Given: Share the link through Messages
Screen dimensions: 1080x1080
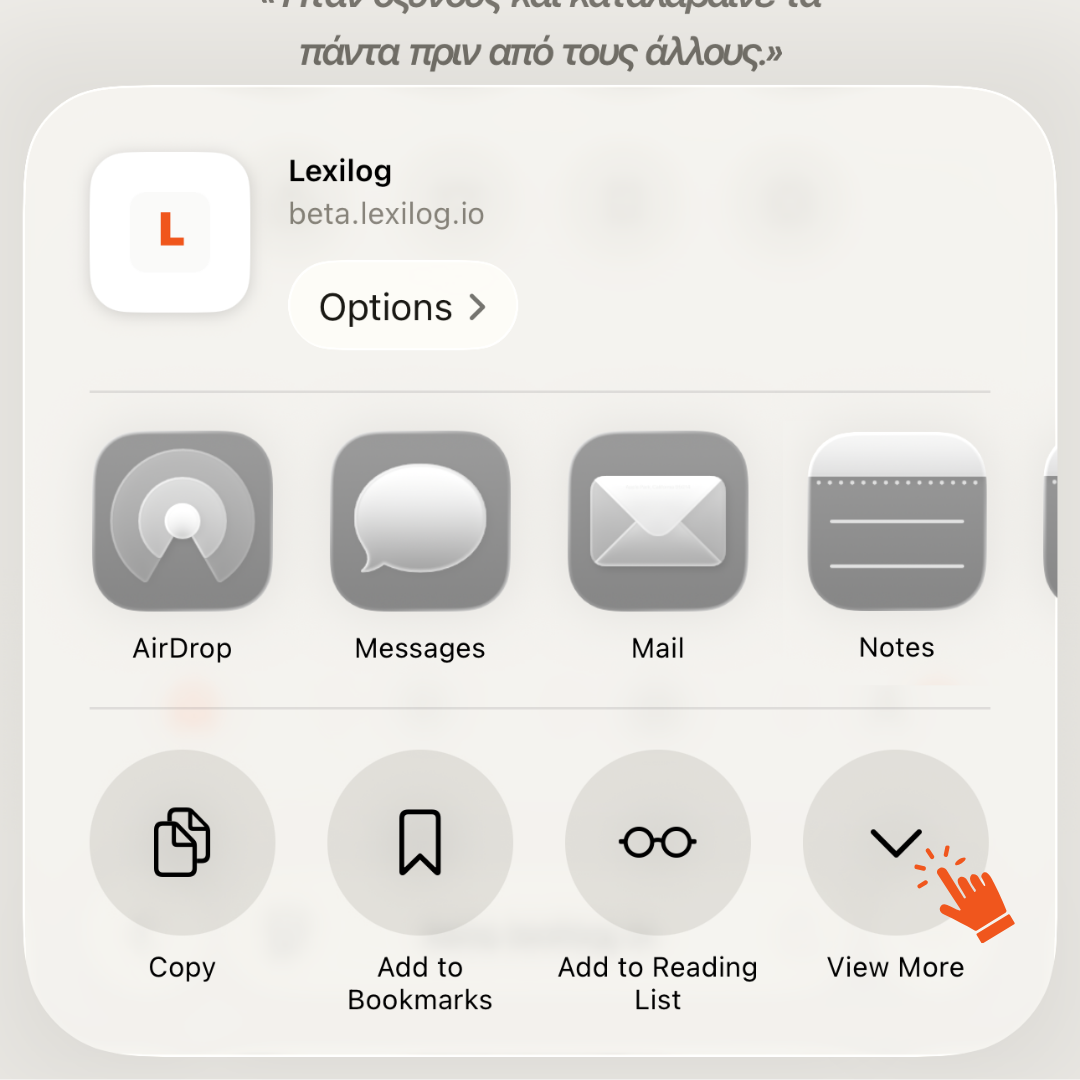Looking at the screenshot, I should 420,521.
